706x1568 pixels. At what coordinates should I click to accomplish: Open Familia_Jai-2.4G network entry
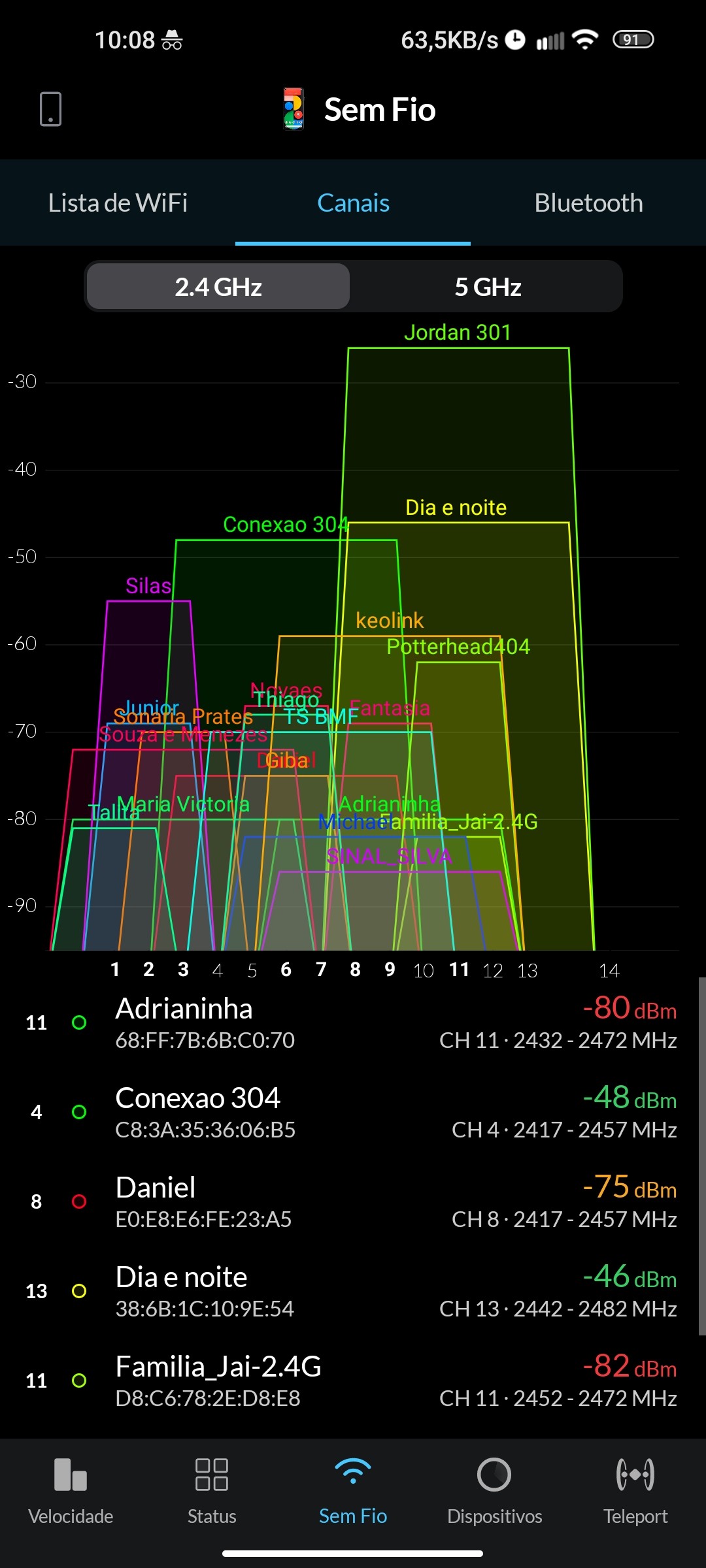click(353, 1380)
